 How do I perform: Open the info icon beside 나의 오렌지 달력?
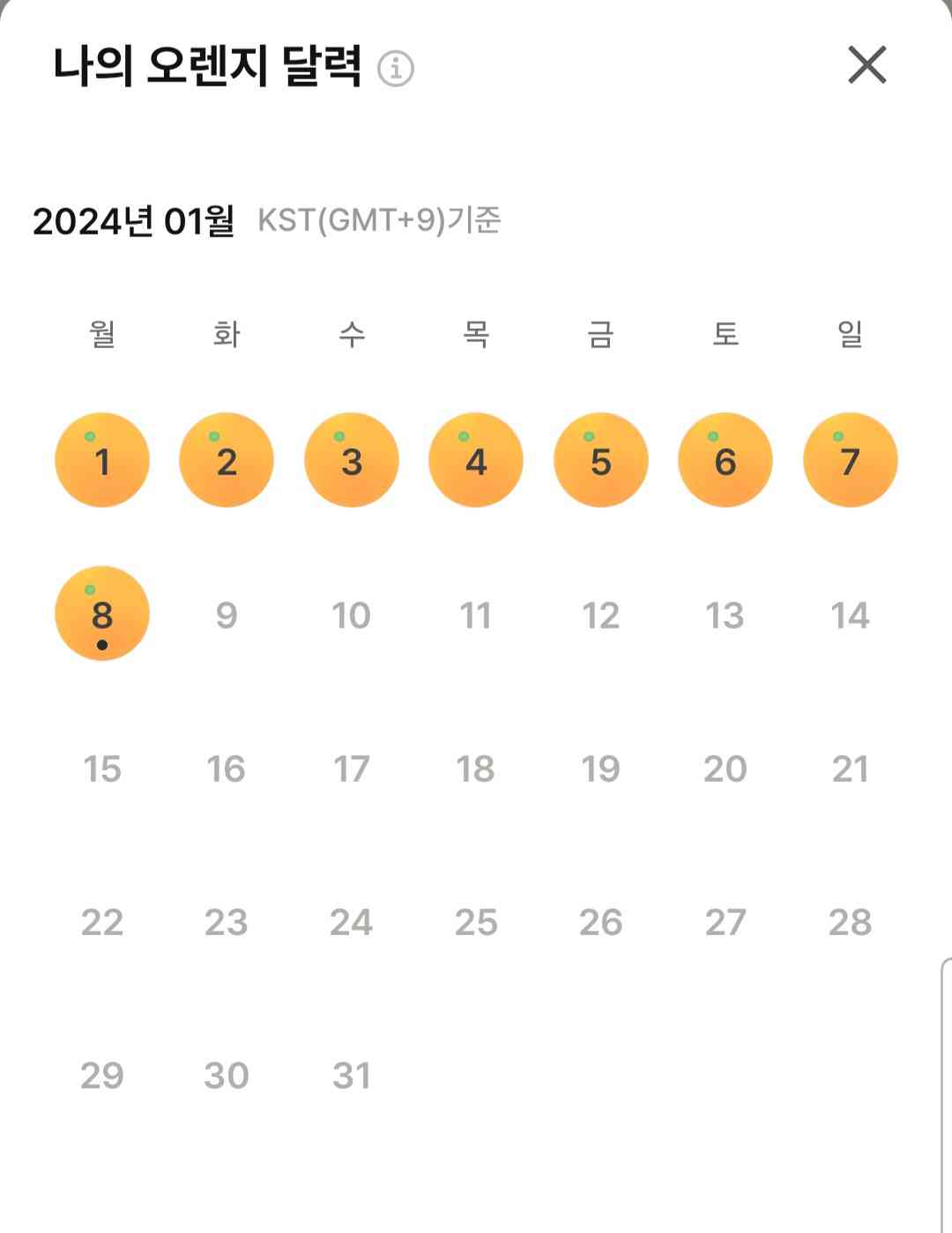[x=396, y=68]
